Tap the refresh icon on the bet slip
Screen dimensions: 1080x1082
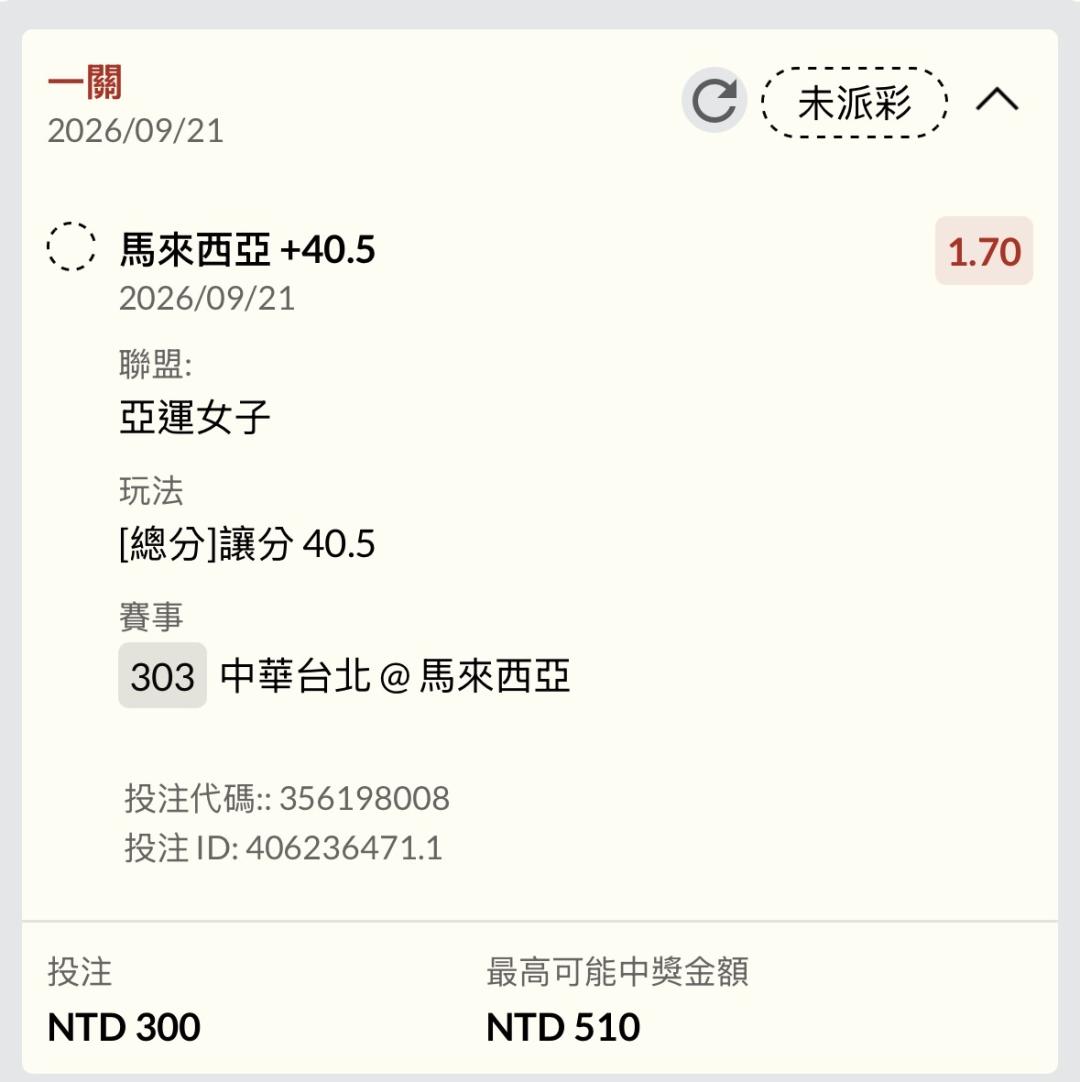pos(714,101)
